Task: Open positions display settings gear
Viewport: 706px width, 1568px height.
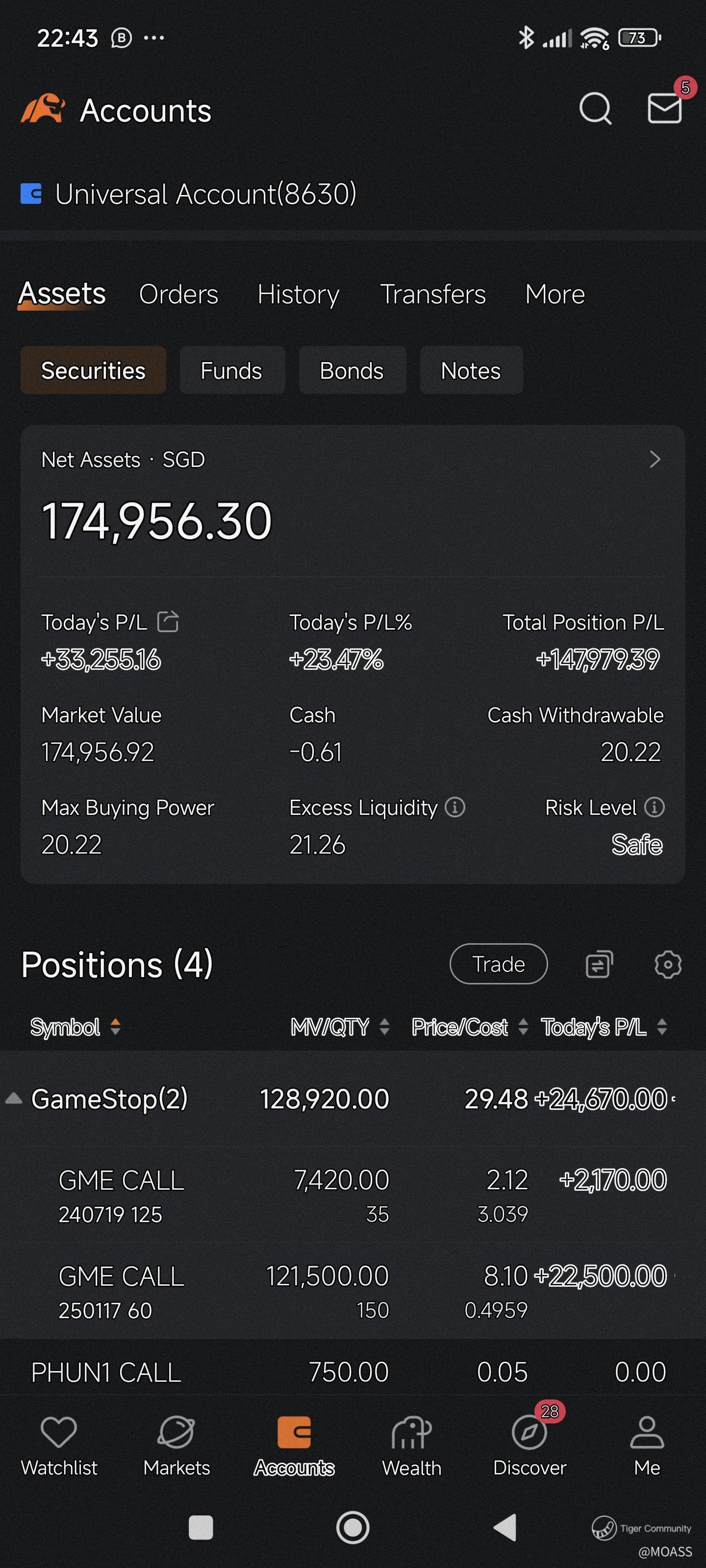Action: pyautogui.click(x=668, y=964)
